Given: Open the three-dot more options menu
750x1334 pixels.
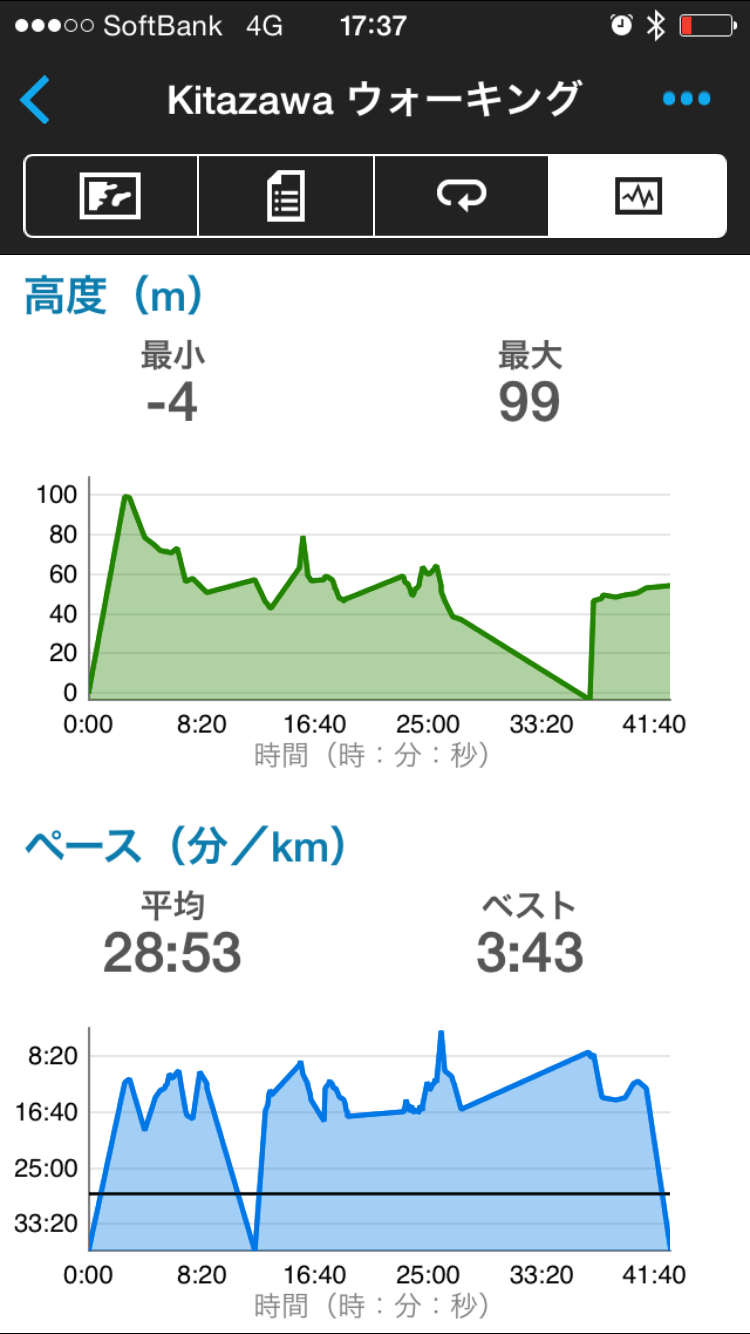Looking at the screenshot, I should 686,99.
